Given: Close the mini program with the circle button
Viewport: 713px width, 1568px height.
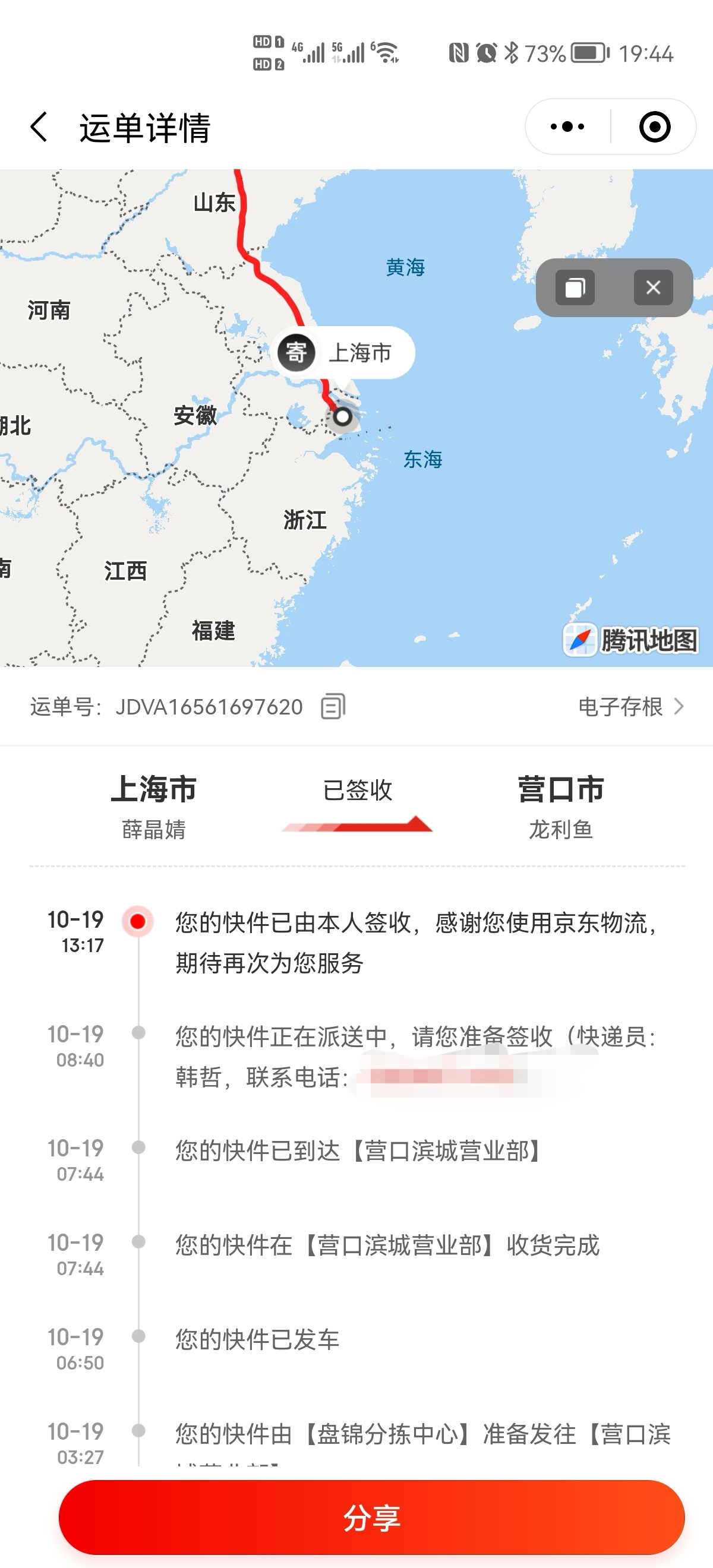Looking at the screenshot, I should click(x=655, y=127).
